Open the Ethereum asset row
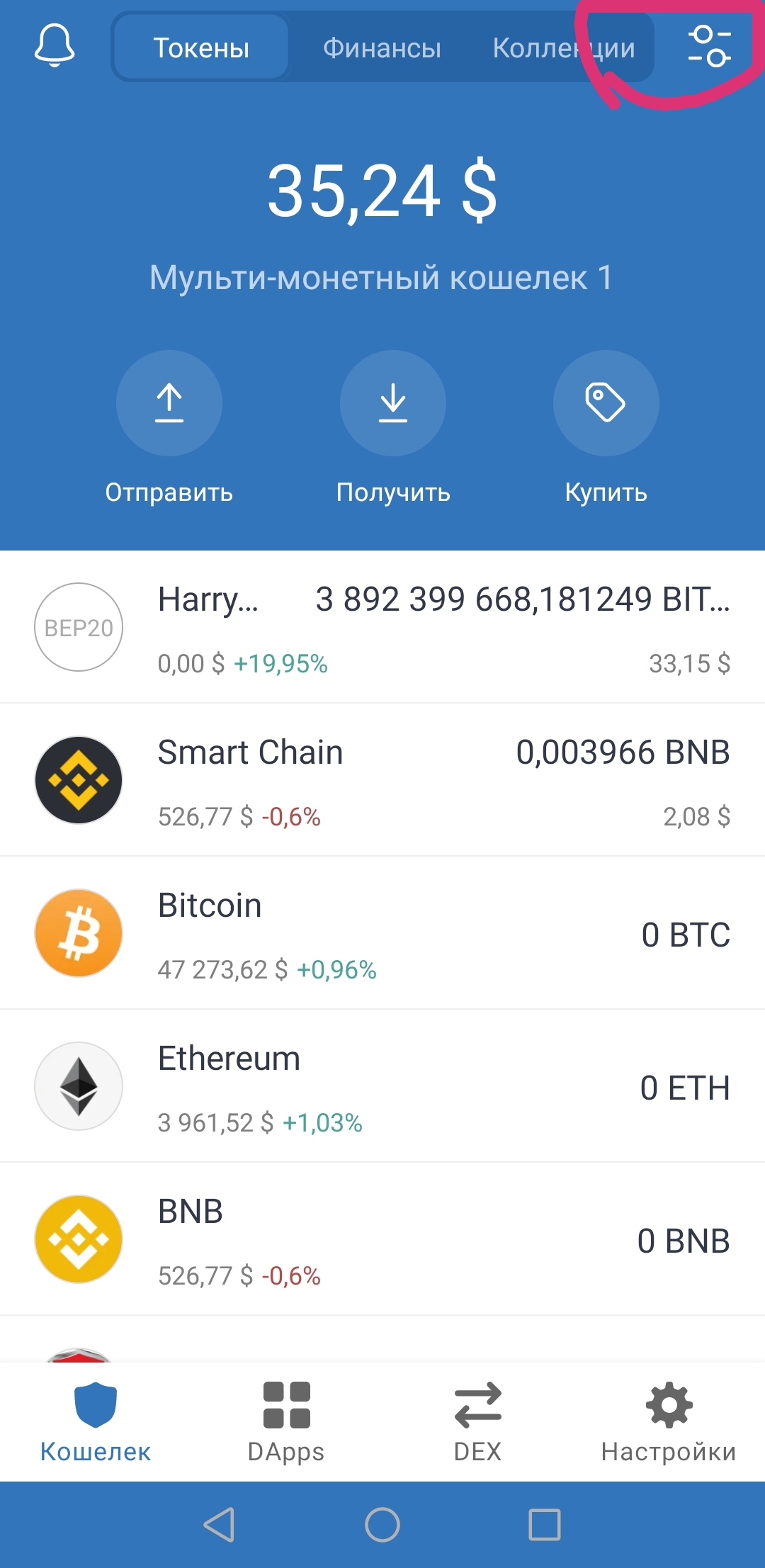This screenshot has height=1568, width=765. coord(382,1087)
